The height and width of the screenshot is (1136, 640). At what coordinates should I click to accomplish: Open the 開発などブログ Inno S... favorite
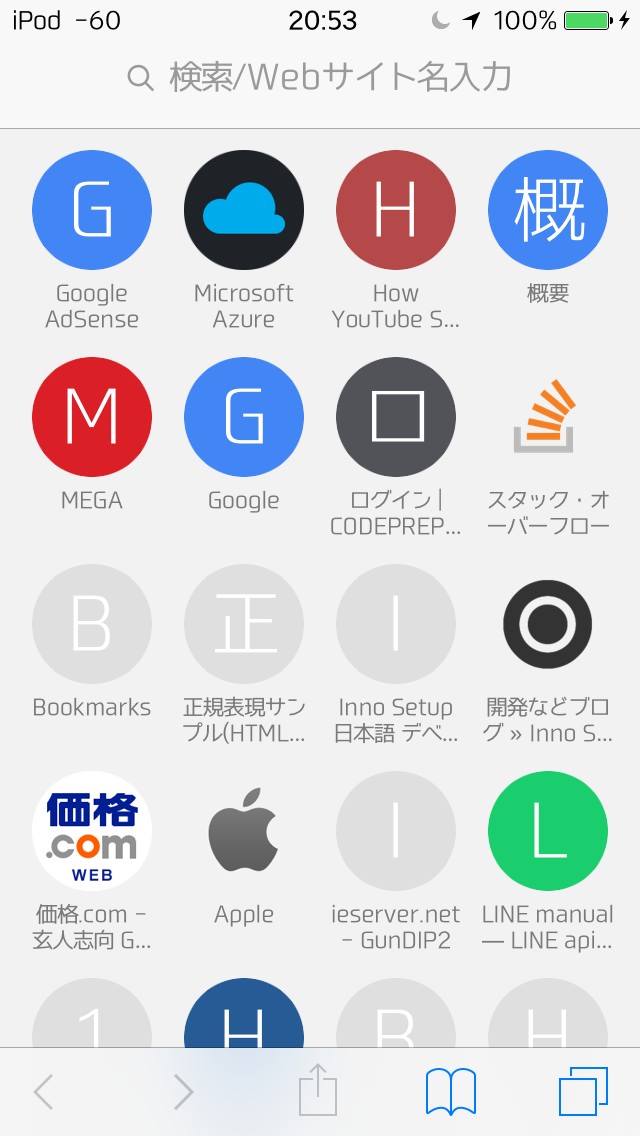point(548,624)
